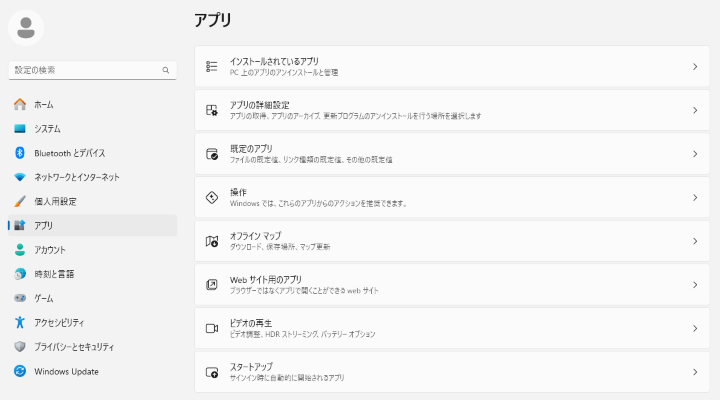Open 既定のアプリ settings
The image size is (720, 400).
(x=451, y=154)
